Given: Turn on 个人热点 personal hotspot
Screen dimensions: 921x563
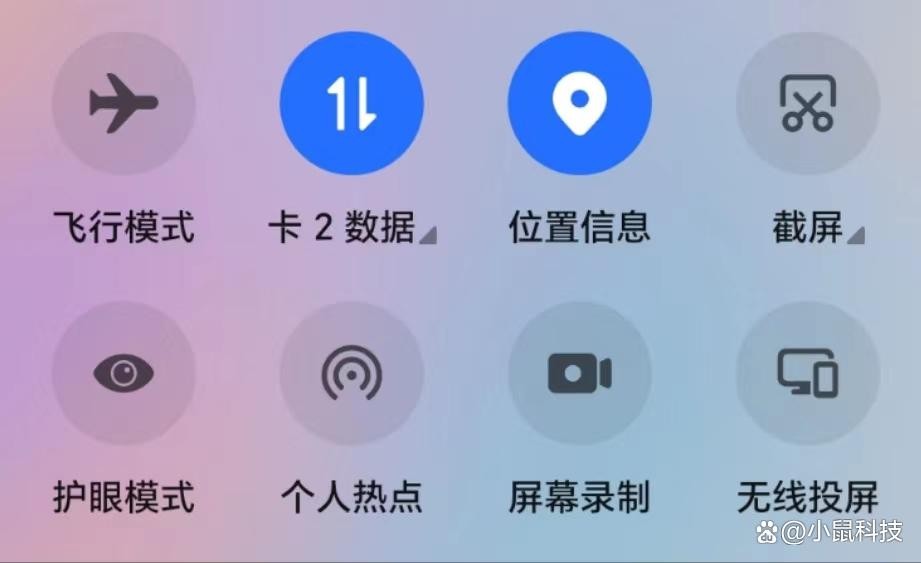Looking at the screenshot, I should 351,373.
